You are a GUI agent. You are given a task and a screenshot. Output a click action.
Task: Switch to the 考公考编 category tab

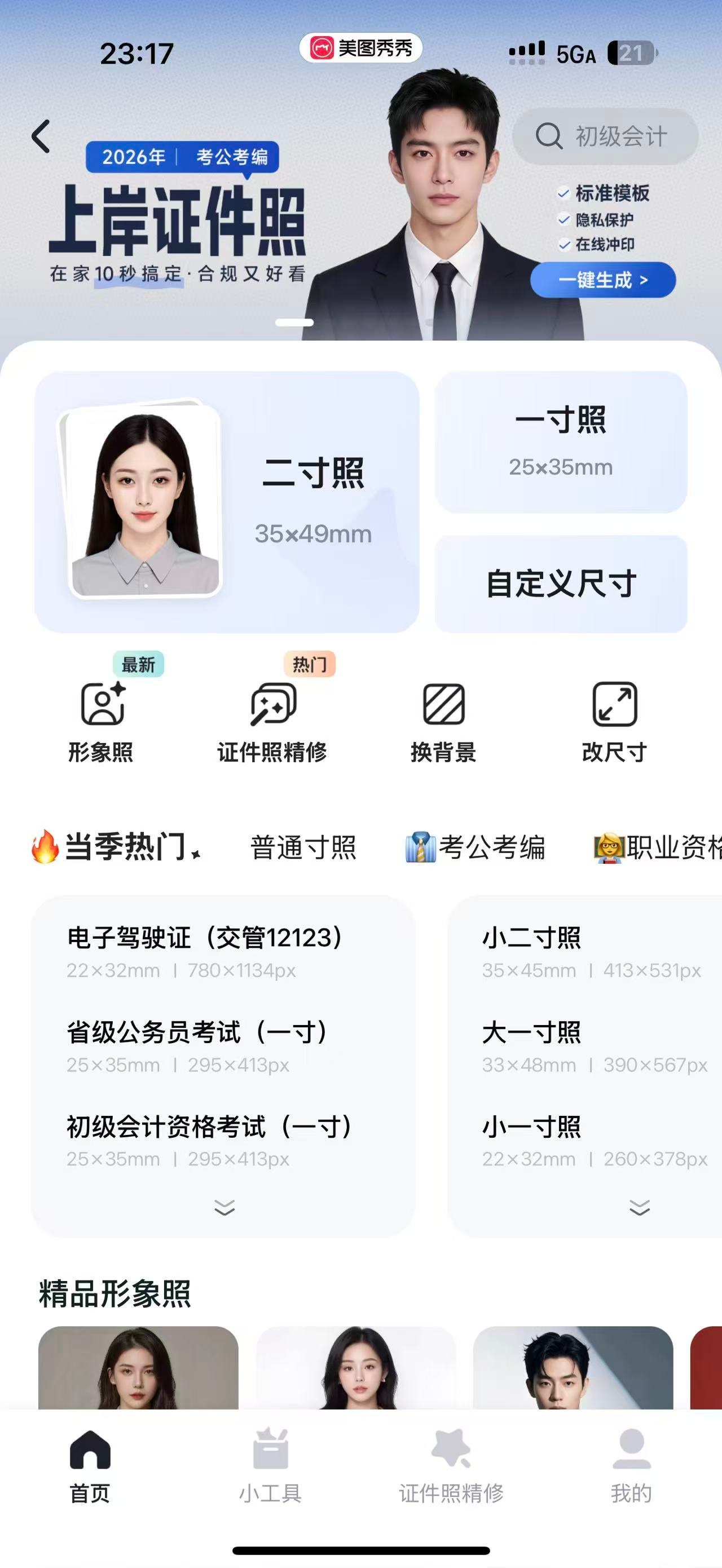pyautogui.click(x=476, y=847)
